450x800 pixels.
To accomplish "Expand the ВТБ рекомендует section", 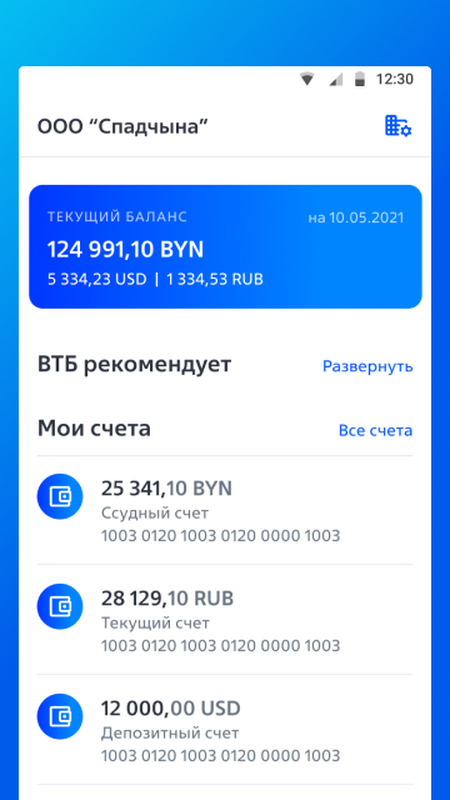I will point(367,366).
